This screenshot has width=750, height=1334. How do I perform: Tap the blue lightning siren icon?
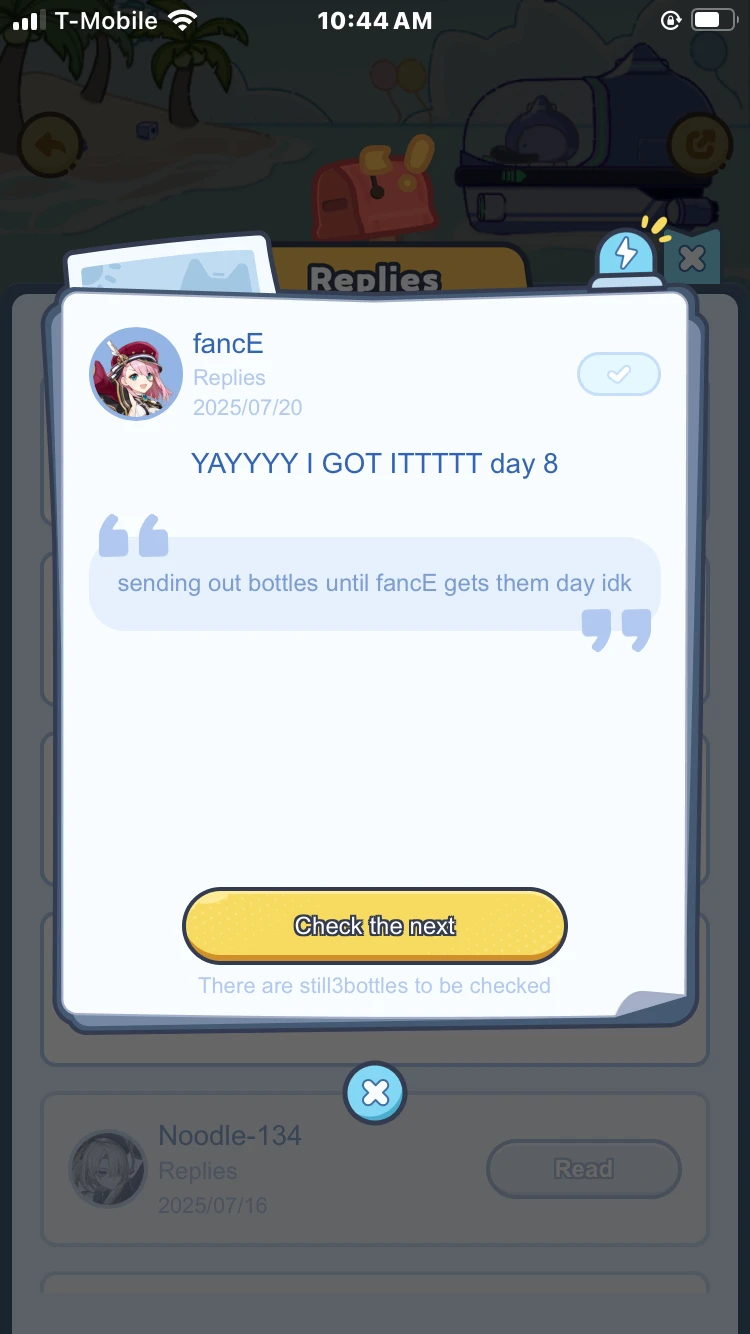coord(627,254)
